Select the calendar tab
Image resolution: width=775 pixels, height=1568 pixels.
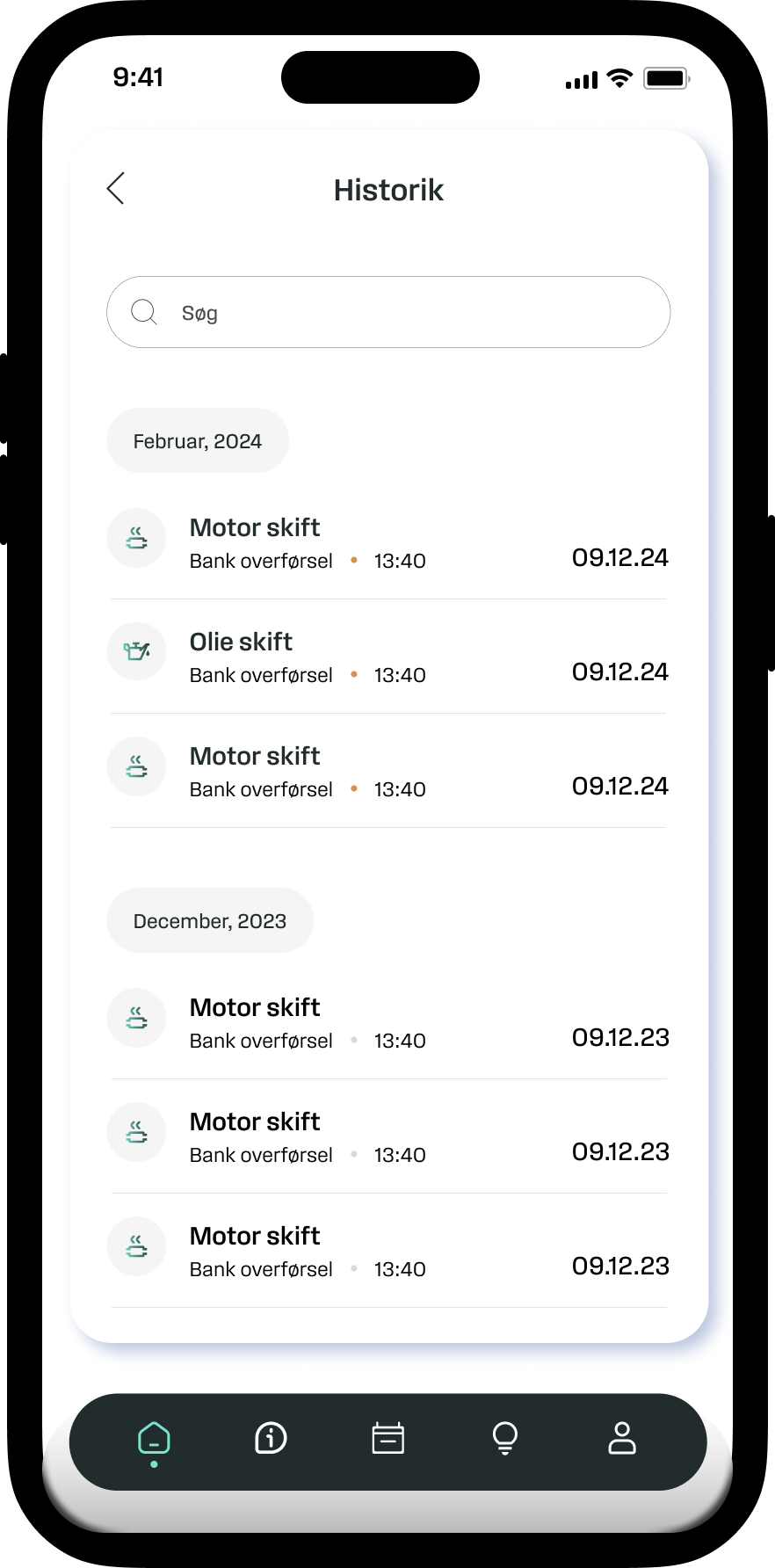coord(387,1439)
